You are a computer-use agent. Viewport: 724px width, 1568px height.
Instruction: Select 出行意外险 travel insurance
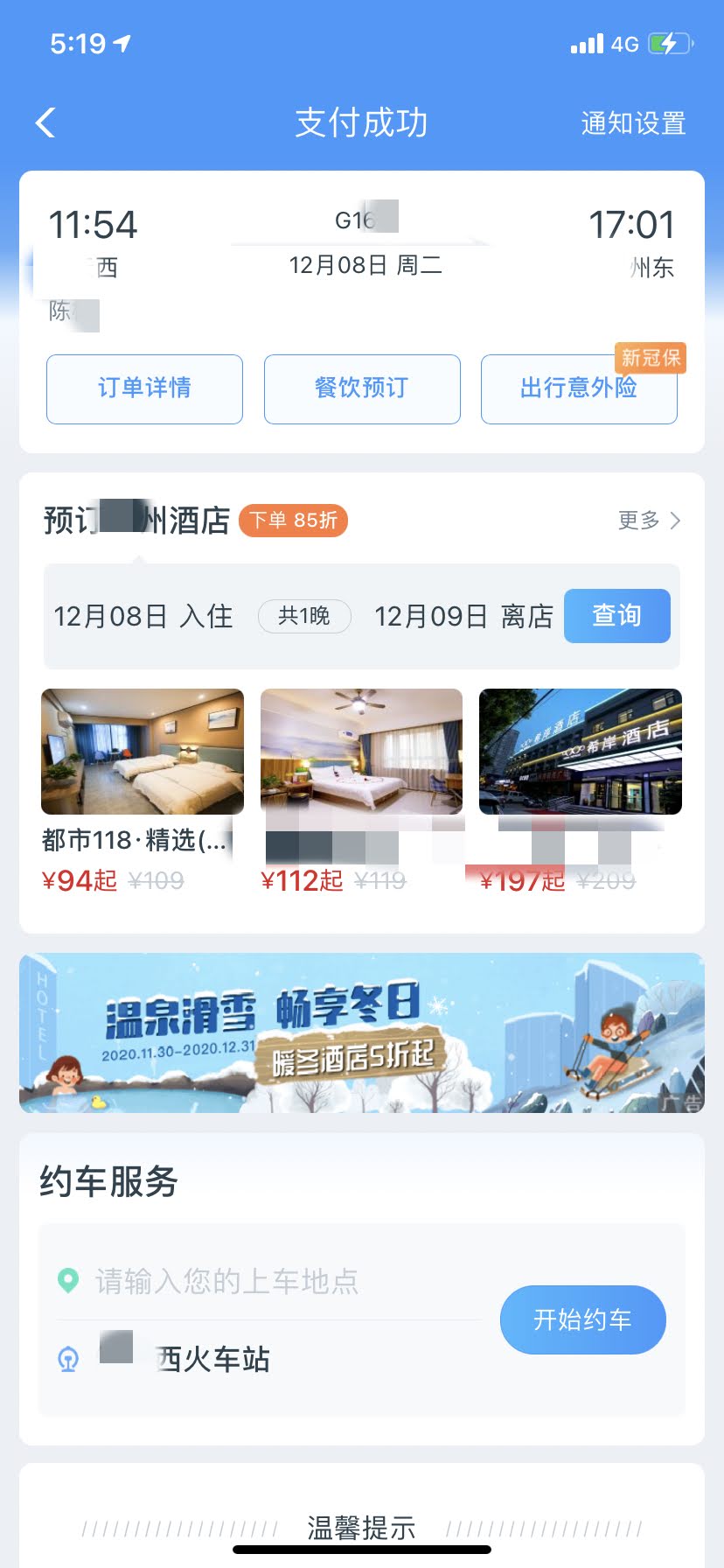[579, 388]
